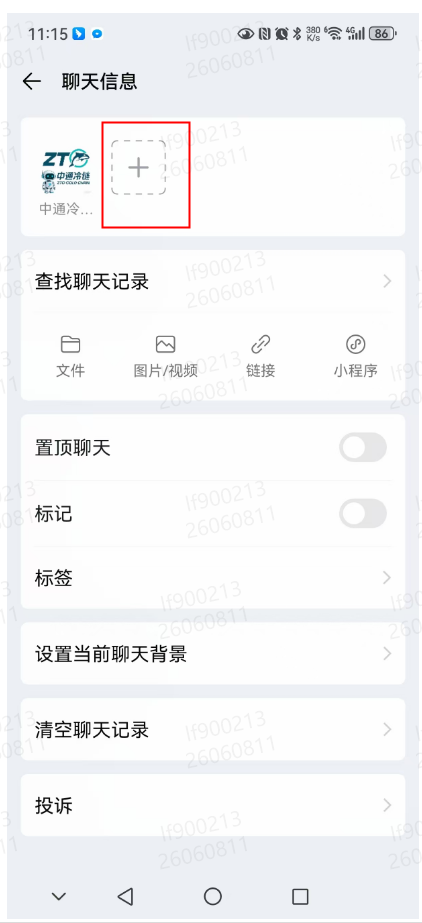Browse shared 文件
The height and width of the screenshot is (923, 422).
(71, 357)
